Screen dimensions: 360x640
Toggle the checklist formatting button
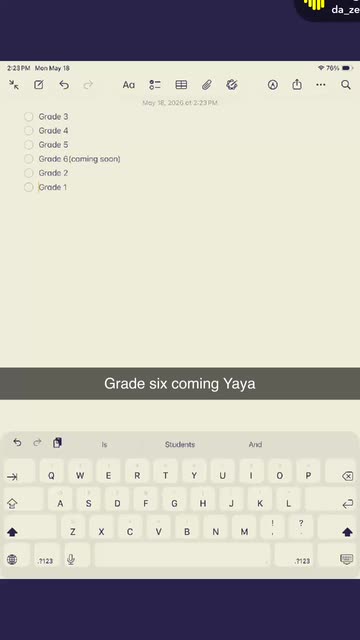[x=155, y=84]
